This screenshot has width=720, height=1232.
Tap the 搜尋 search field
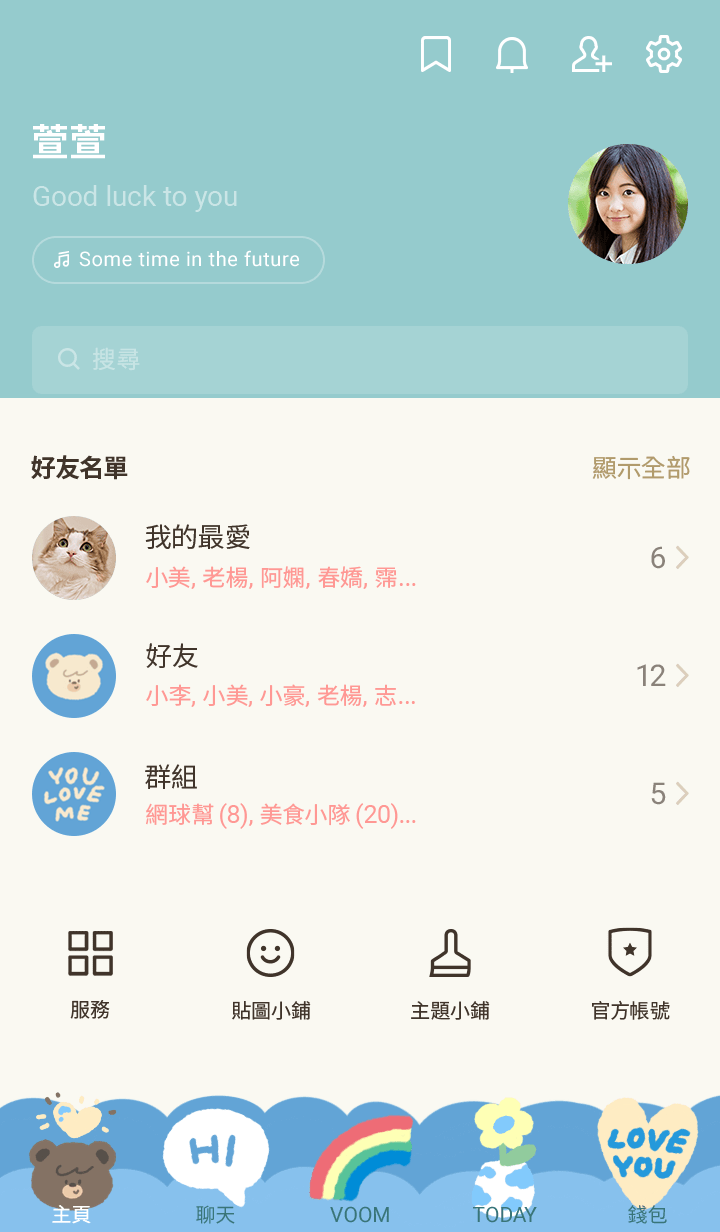(360, 360)
